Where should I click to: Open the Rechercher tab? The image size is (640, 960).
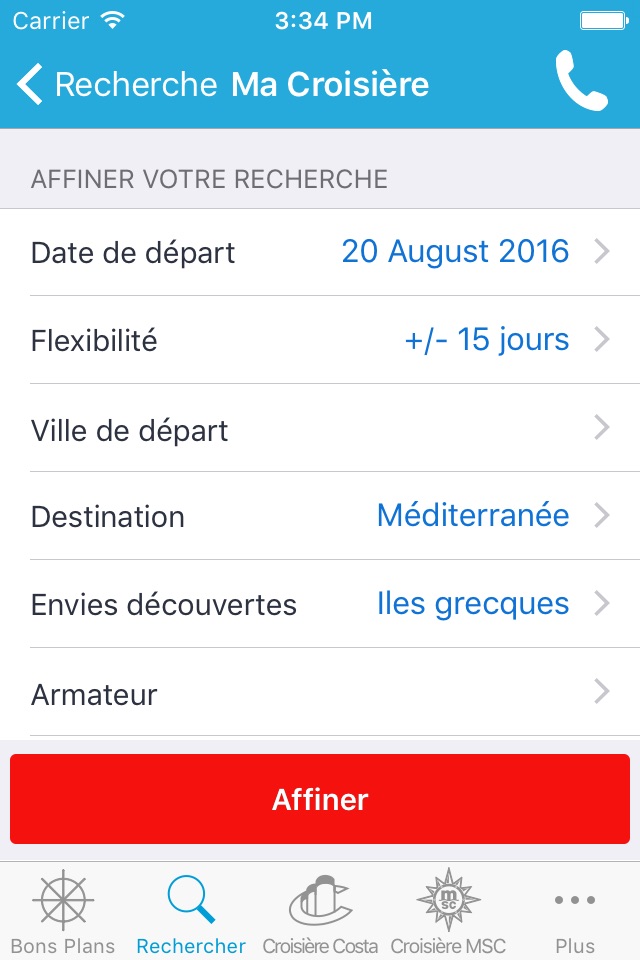[191, 912]
